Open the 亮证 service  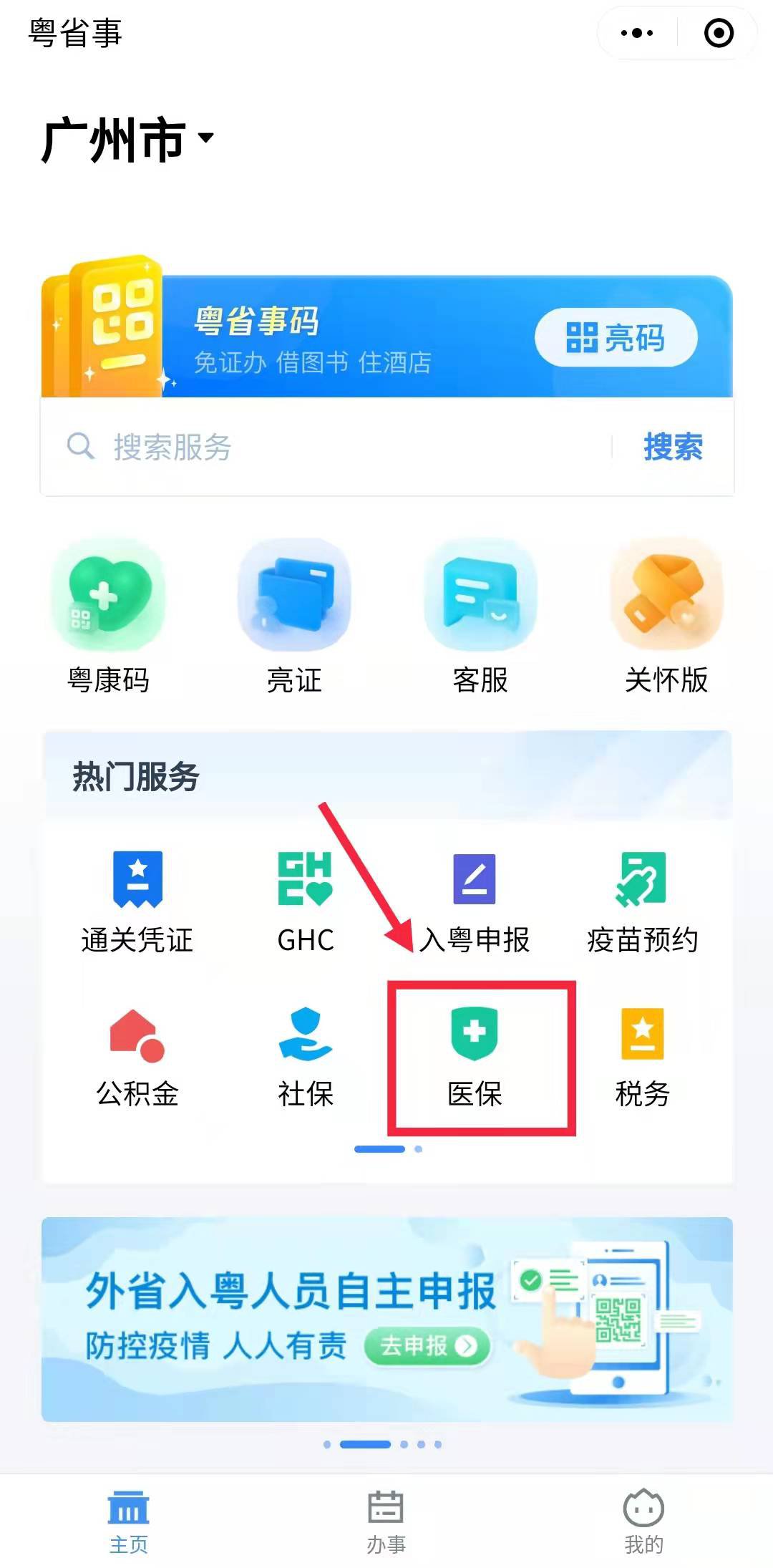(294, 616)
